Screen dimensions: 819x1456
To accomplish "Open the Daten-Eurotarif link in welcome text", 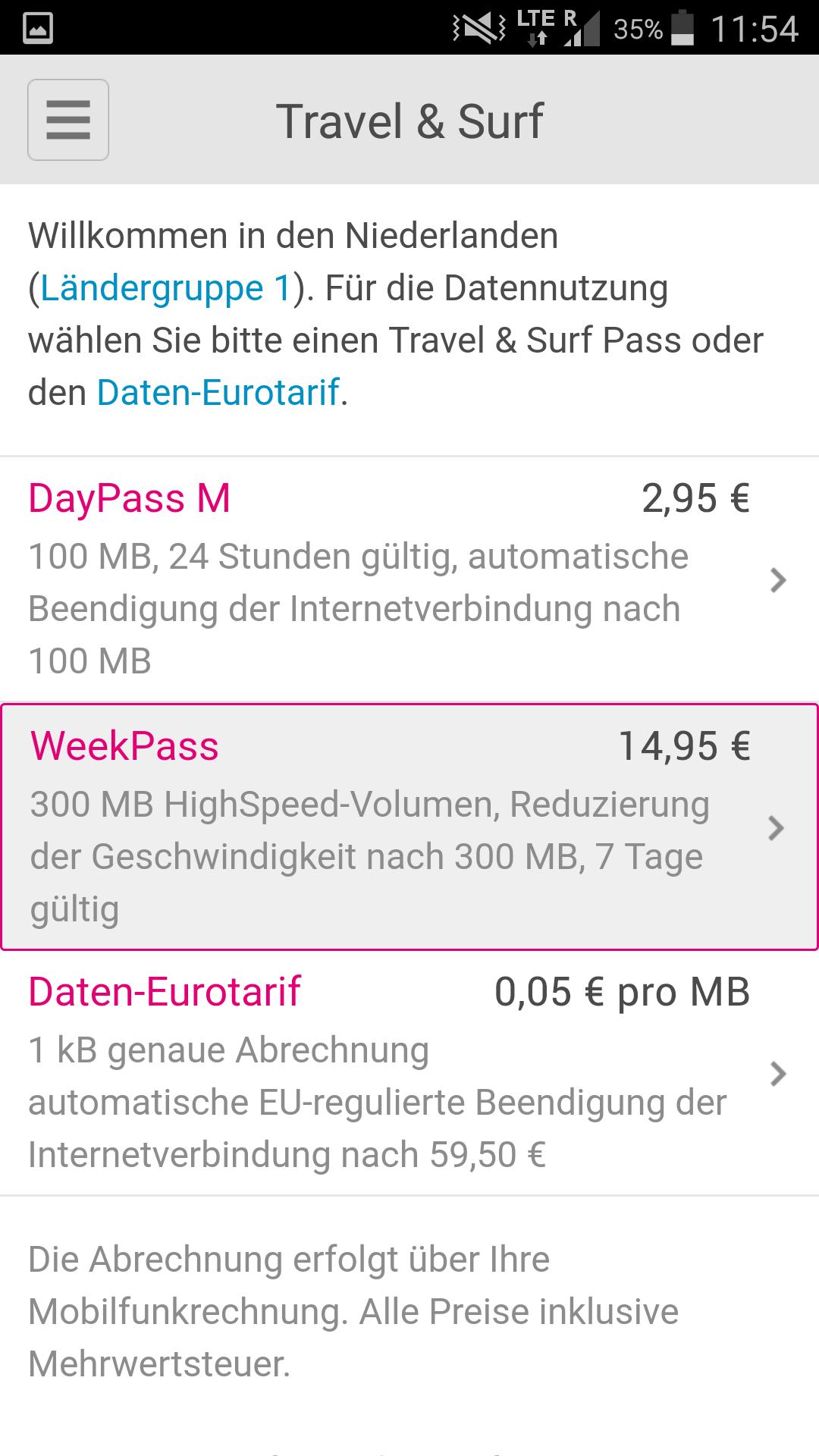I will 218,393.
